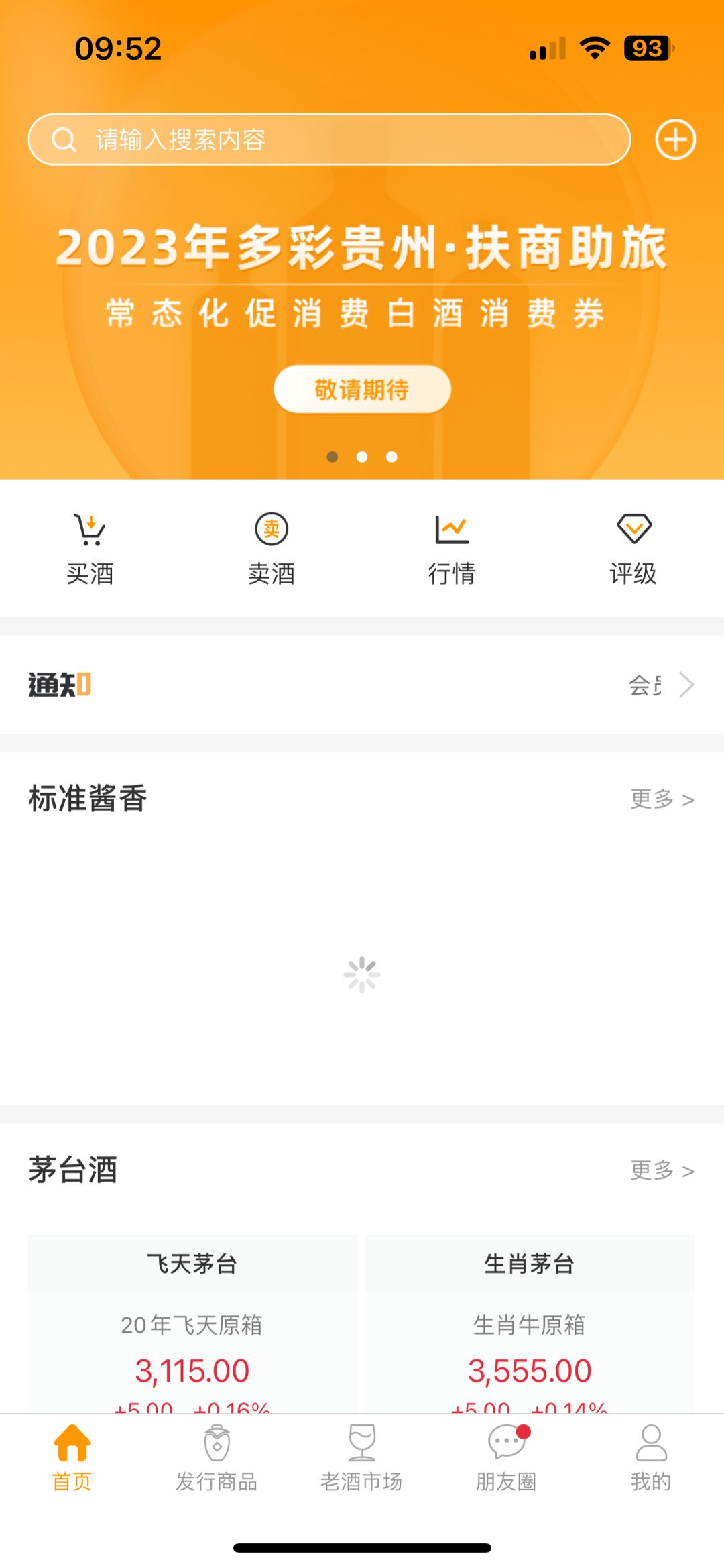
Task: Tap the 敬请期待 banner button
Action: click(362, 389)
